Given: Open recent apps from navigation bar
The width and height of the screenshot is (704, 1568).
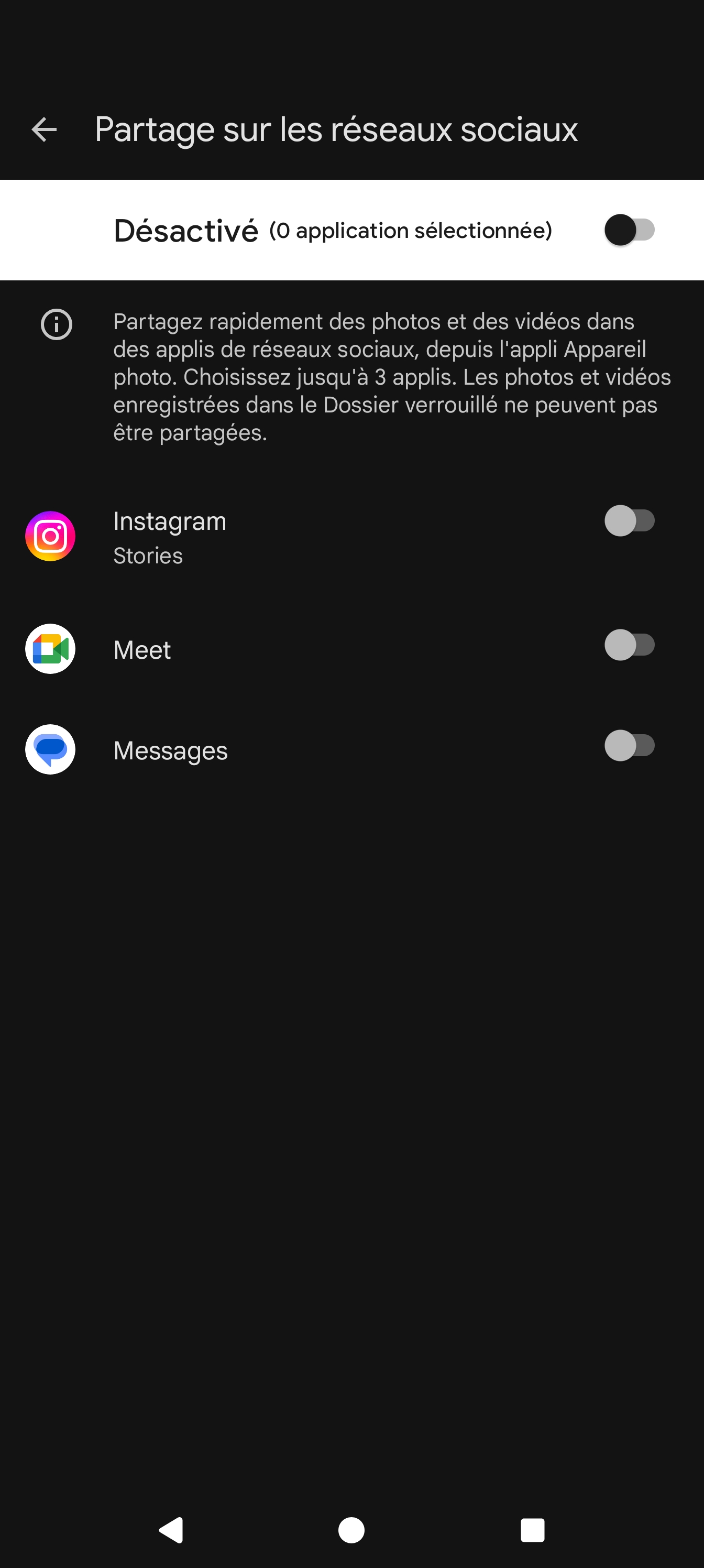Looking at the screenshot, I should pyautogui.click(x=532, y=1530).
